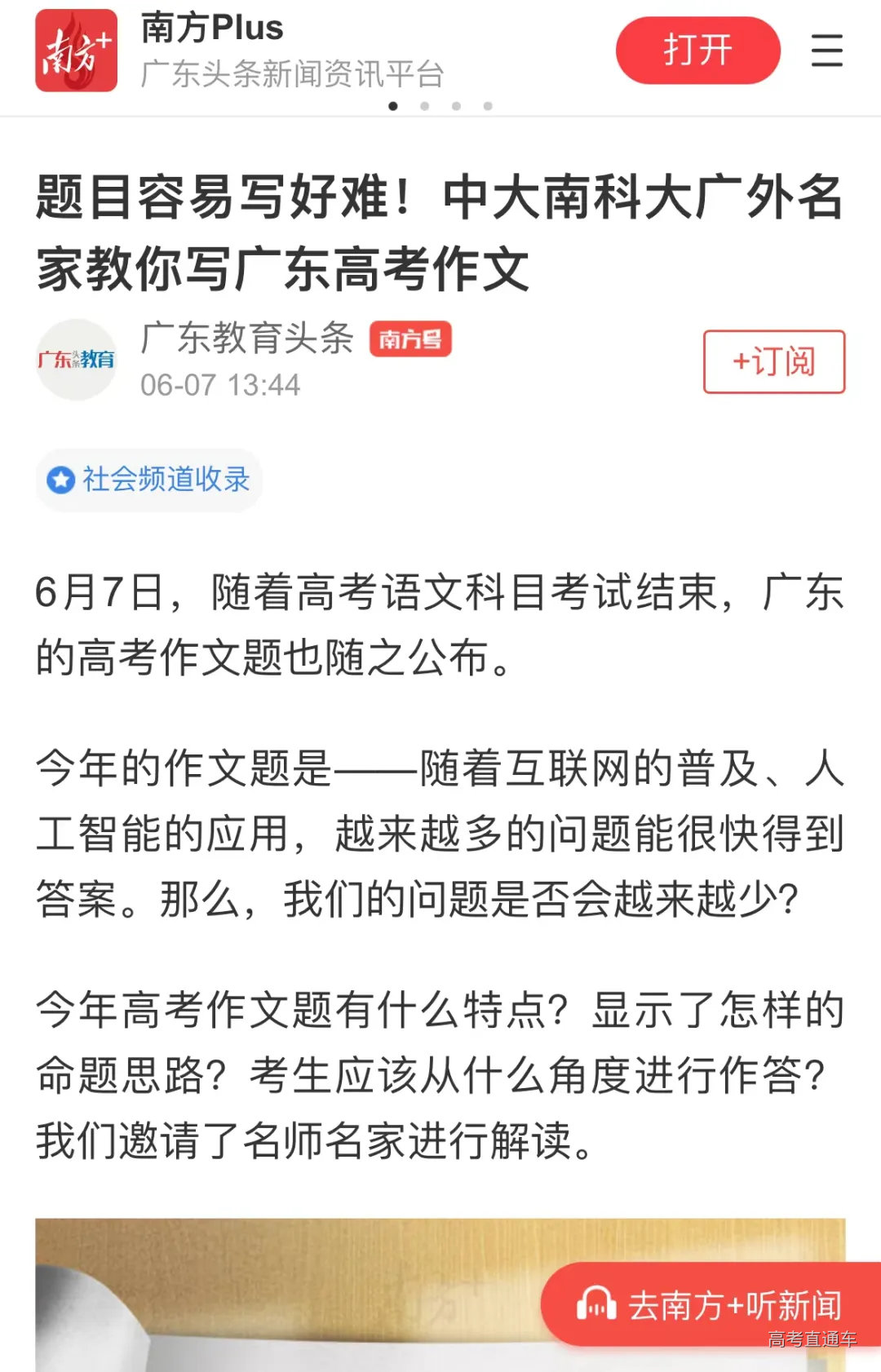Tap the red 南方号 badge
881x1372 pixels.
410,340
